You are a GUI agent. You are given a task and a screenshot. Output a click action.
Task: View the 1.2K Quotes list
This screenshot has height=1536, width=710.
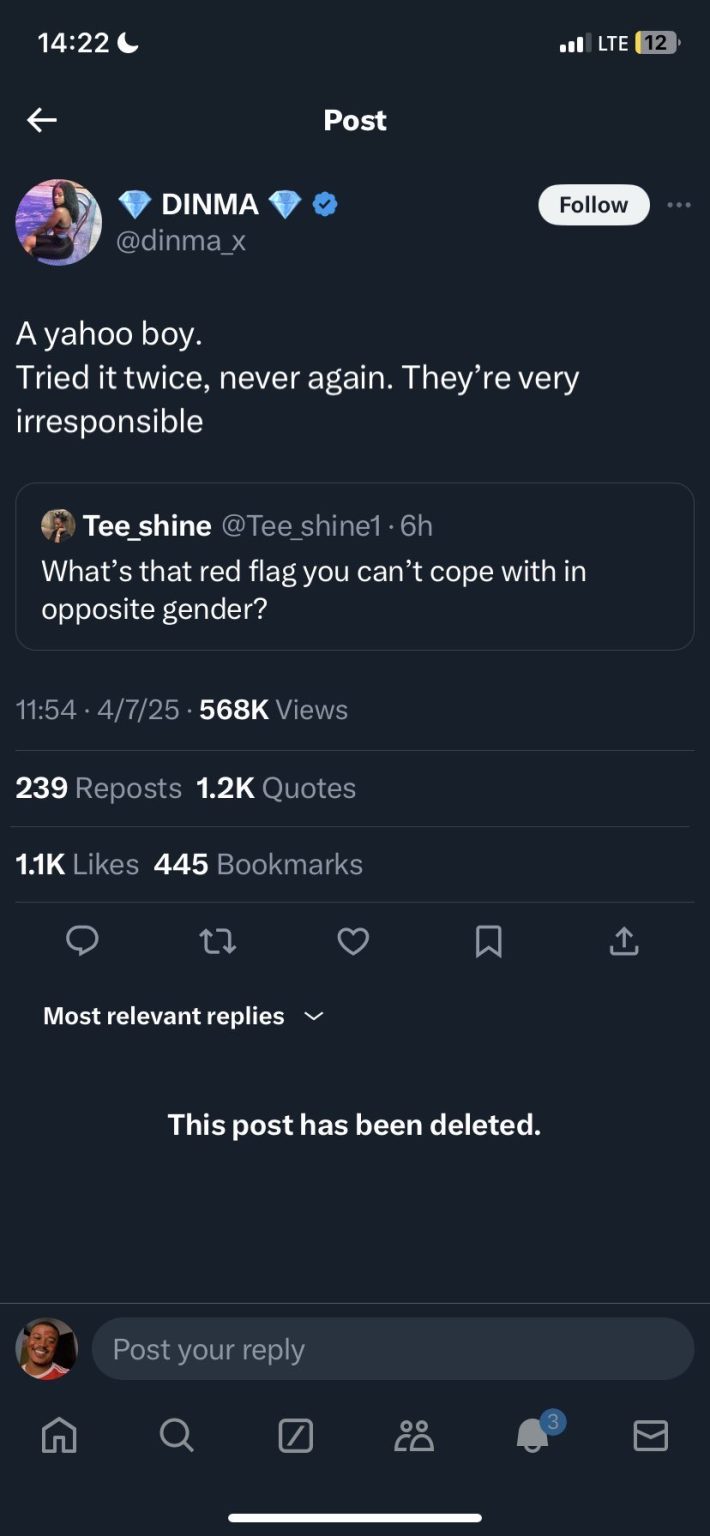(276, 788)
